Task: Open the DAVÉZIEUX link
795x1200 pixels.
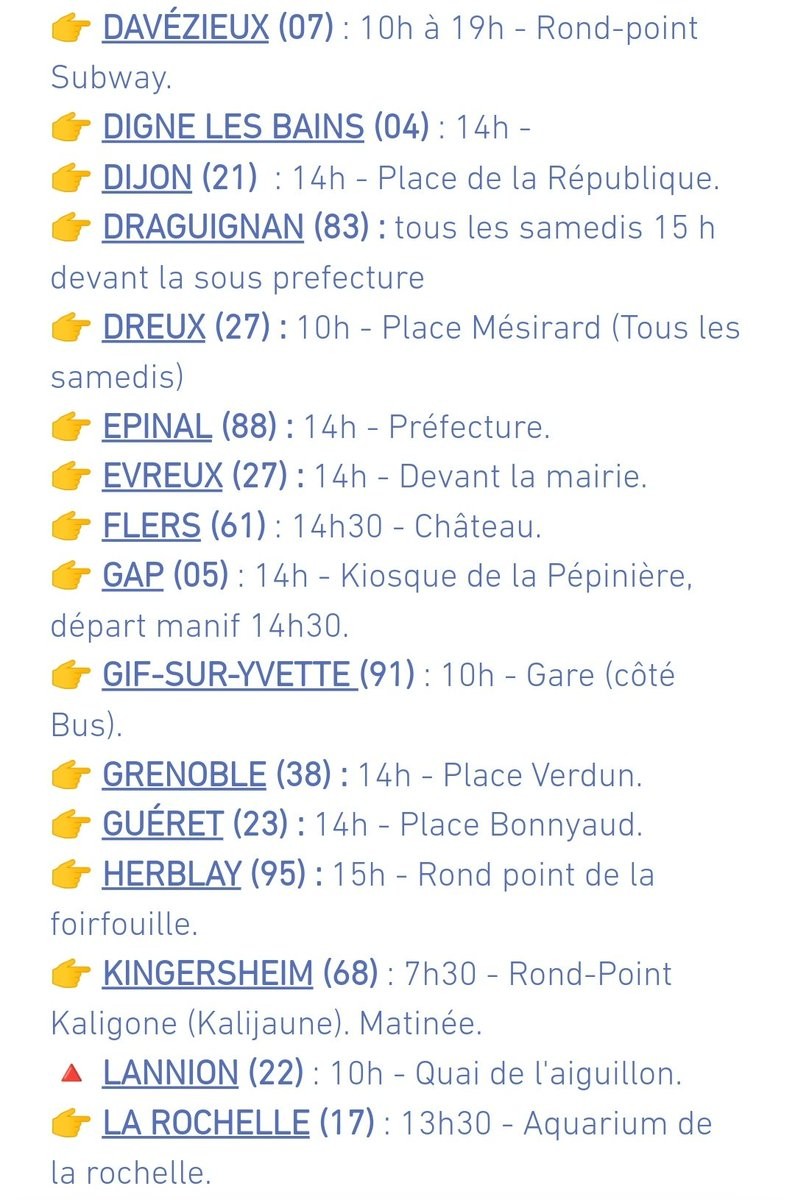Action: (x=185, y=27)
